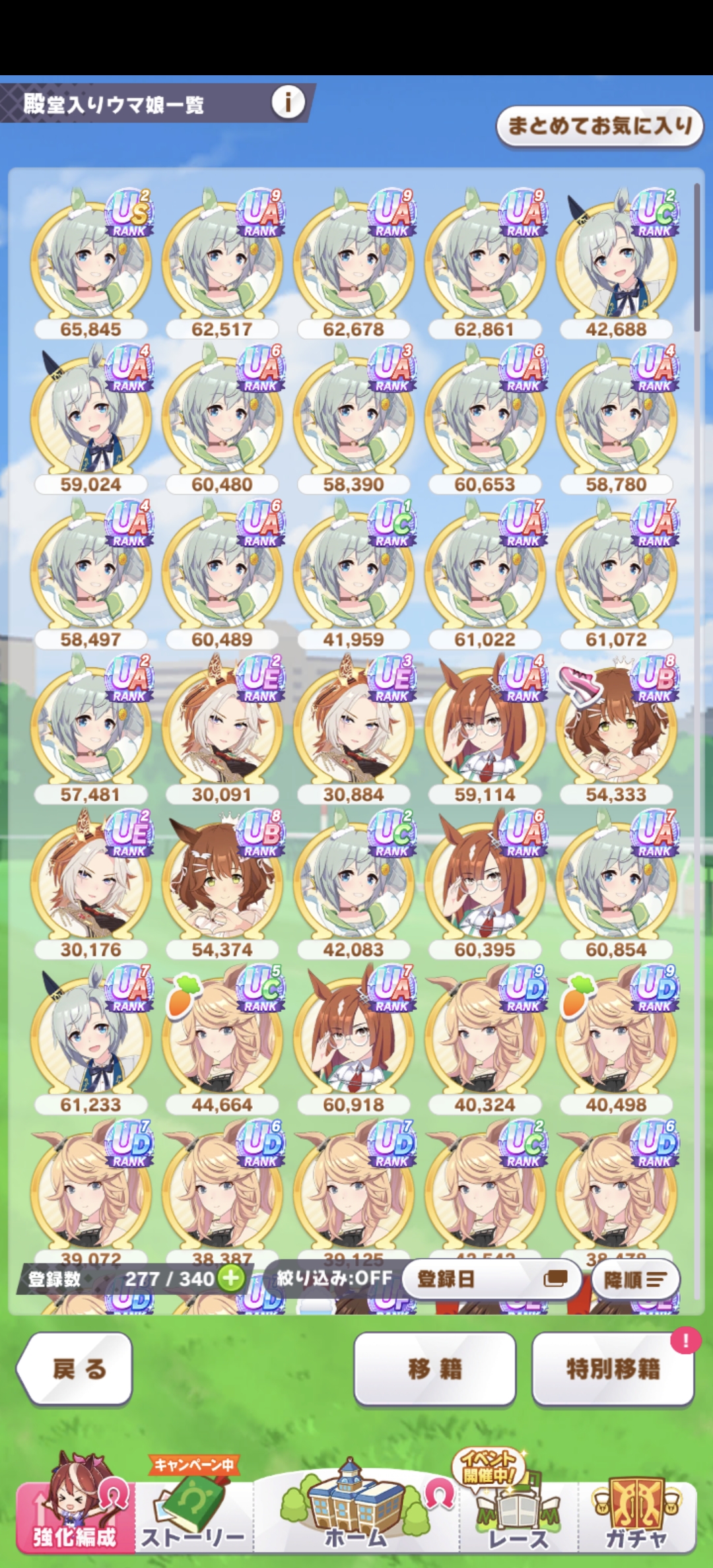Open 特別移籍
This screenshot has height=1568, width=713.
[613, 1369]
